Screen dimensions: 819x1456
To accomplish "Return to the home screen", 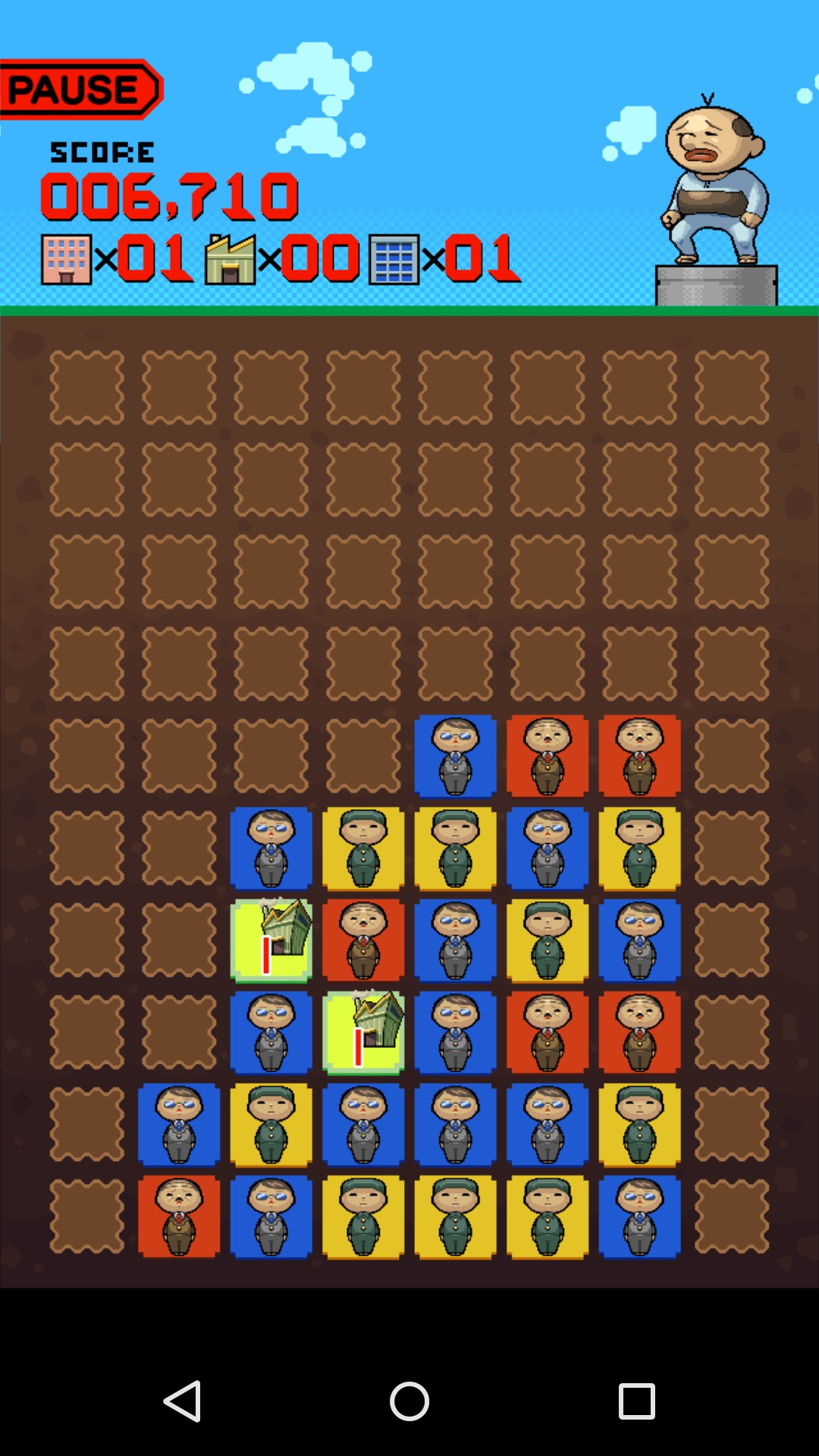I will (409, 1401).
